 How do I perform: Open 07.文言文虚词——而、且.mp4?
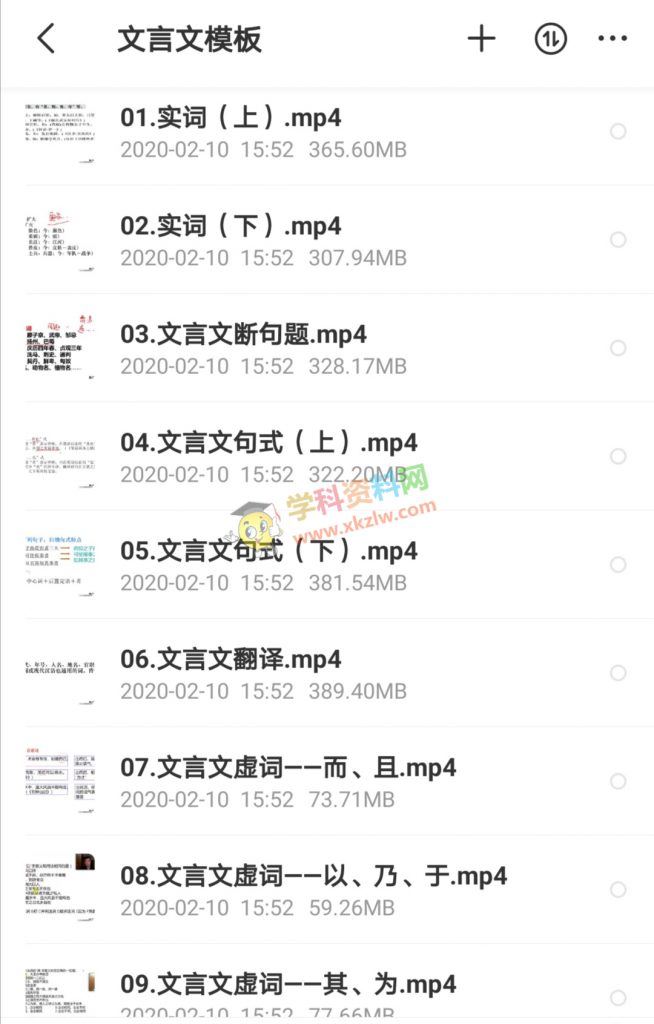click(x=288, y=768)
